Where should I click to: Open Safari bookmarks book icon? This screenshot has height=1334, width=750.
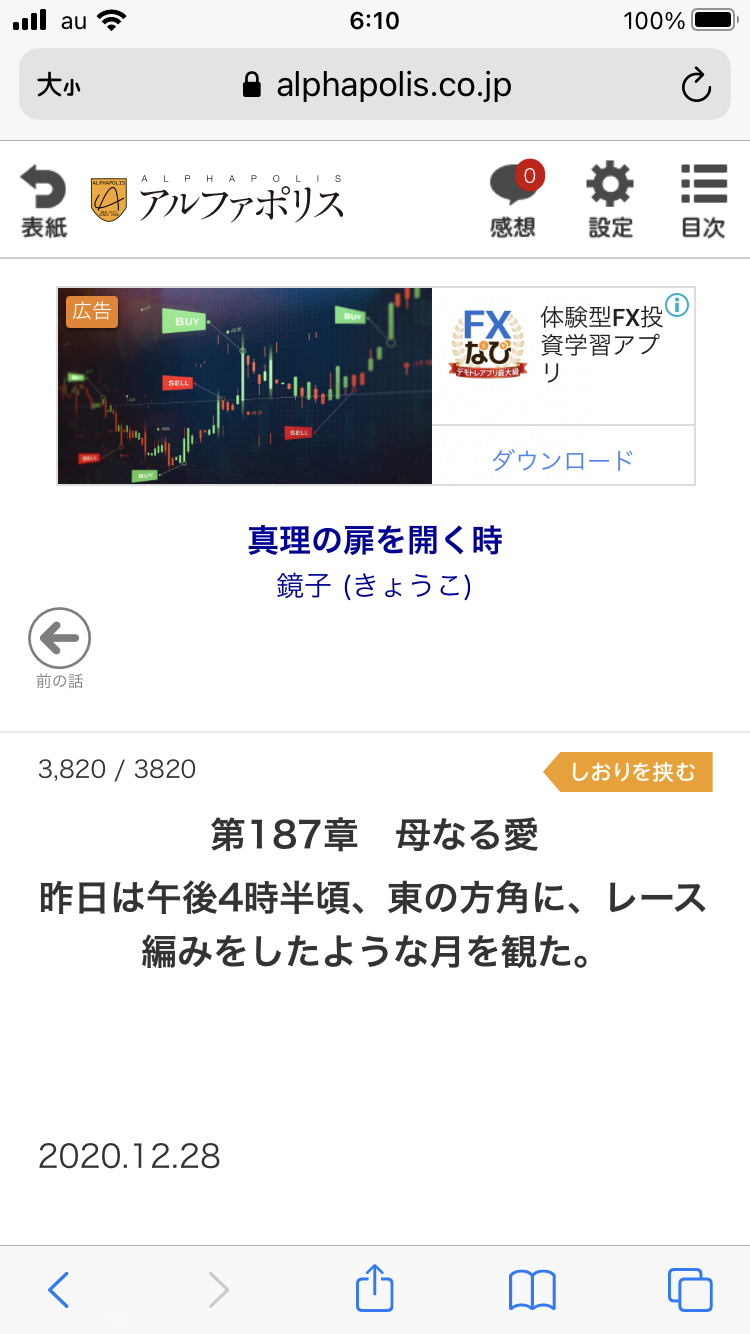click(532, 1290)
